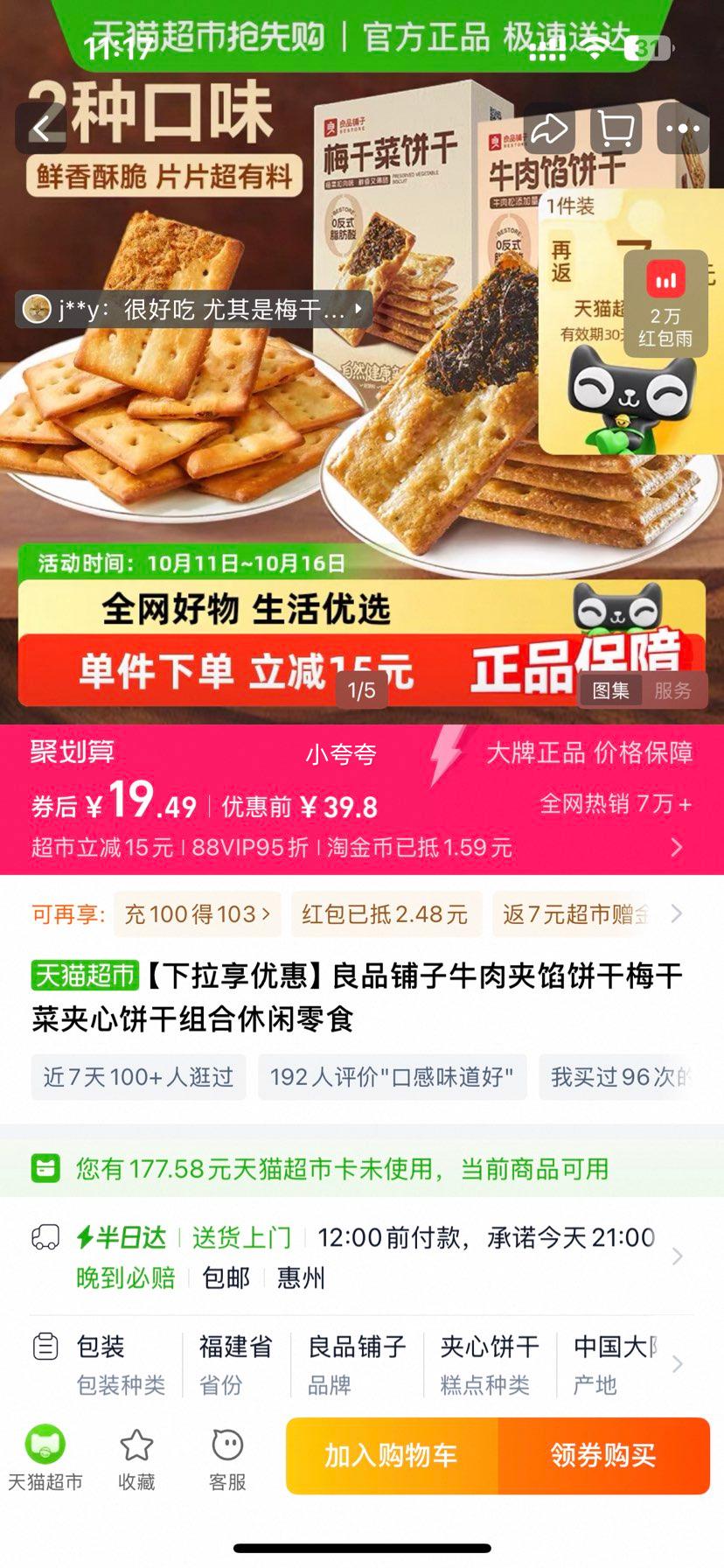Share this product
The width and height of the screenshot is (724, 1568).
[549, 129]
